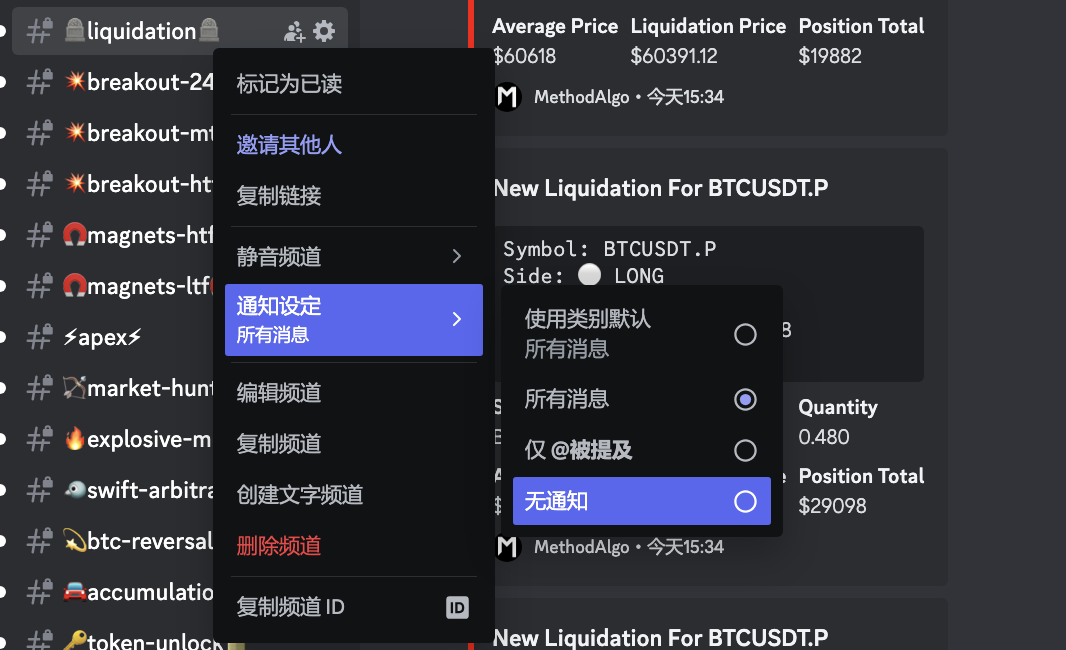Tap the invite people icon on liquidation
The height and width of the screenshot is (650, 1066).
[x=294, y=32]
